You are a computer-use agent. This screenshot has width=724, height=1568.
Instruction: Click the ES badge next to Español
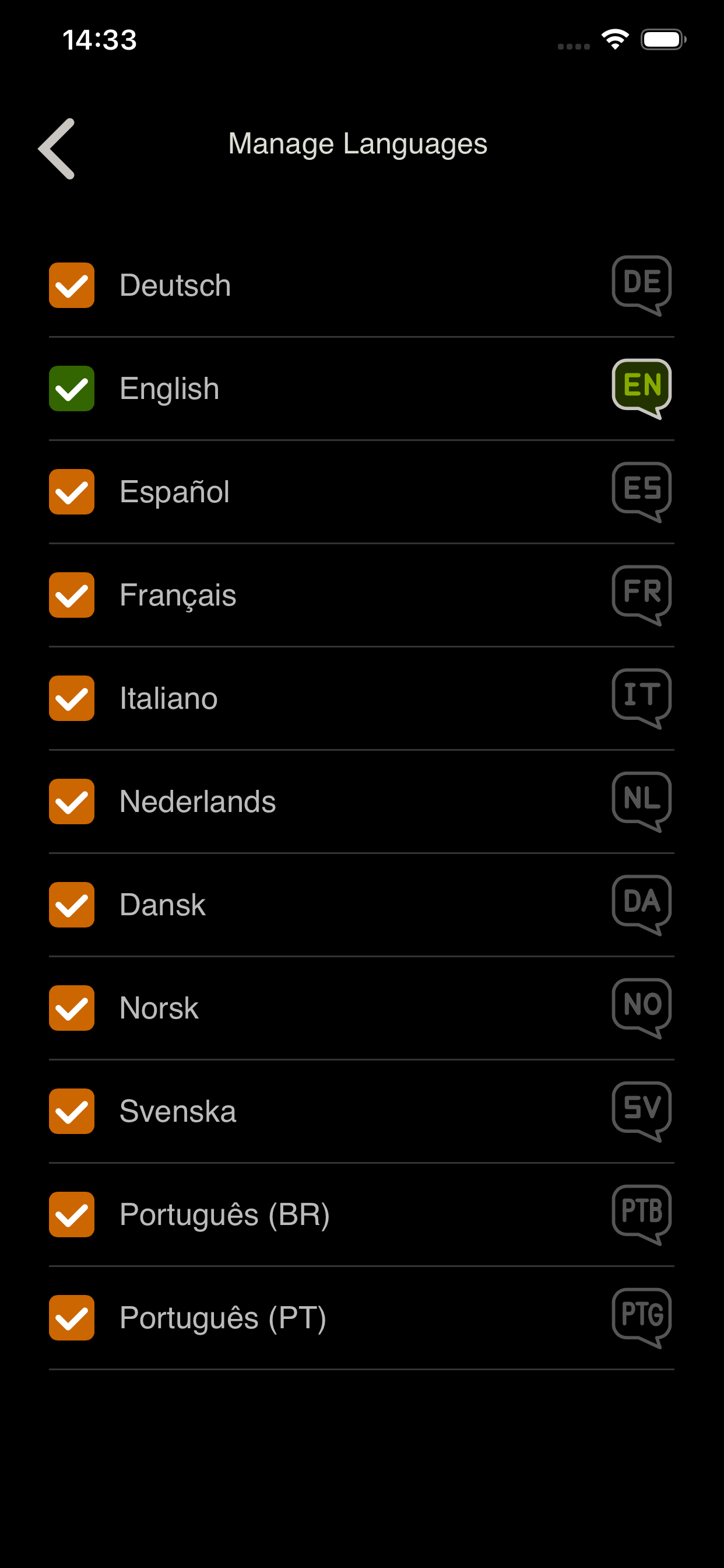pyautogui.click(x=641, y=490)
